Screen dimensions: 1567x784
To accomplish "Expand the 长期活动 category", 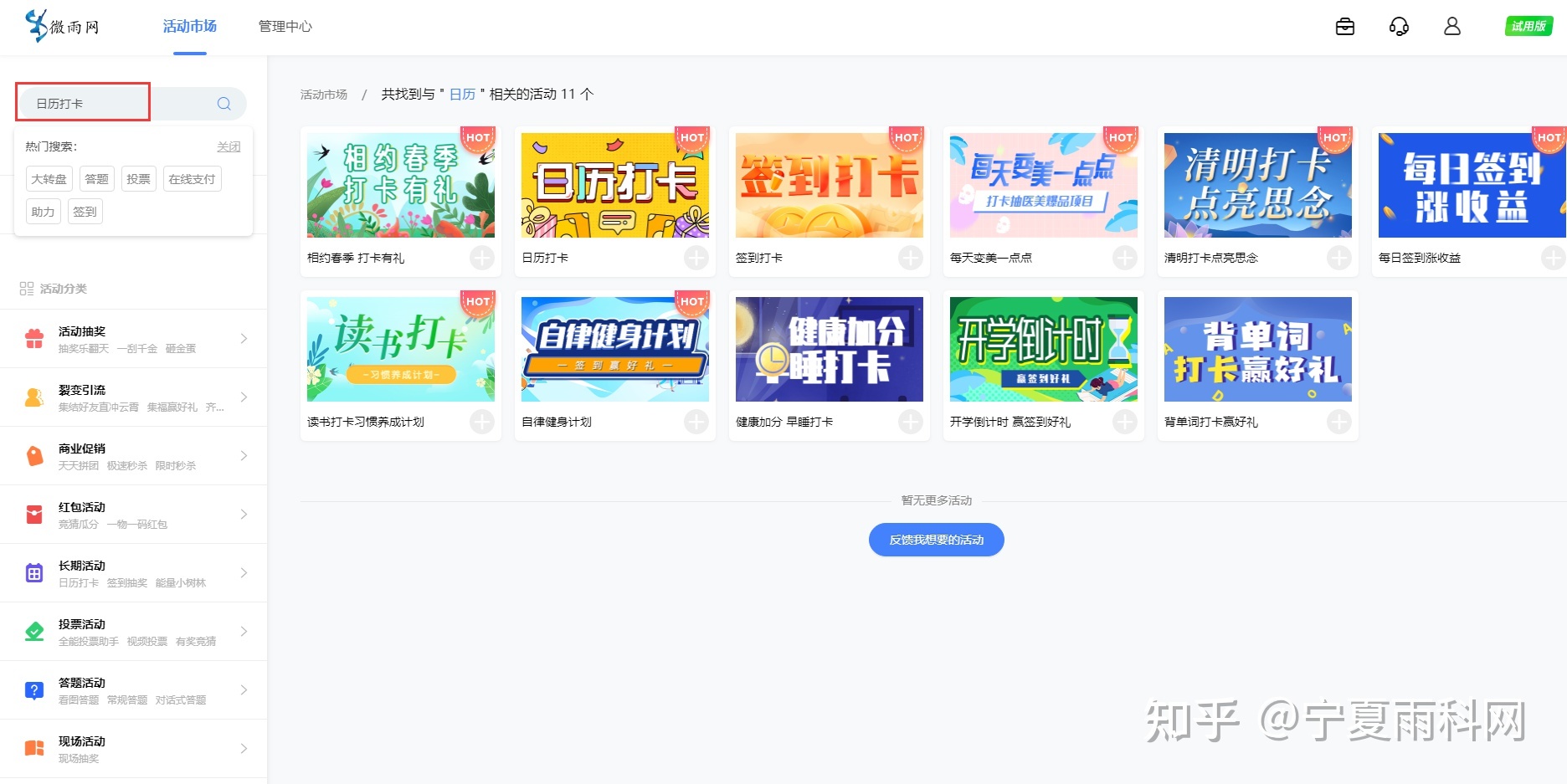I will point(134,573).
